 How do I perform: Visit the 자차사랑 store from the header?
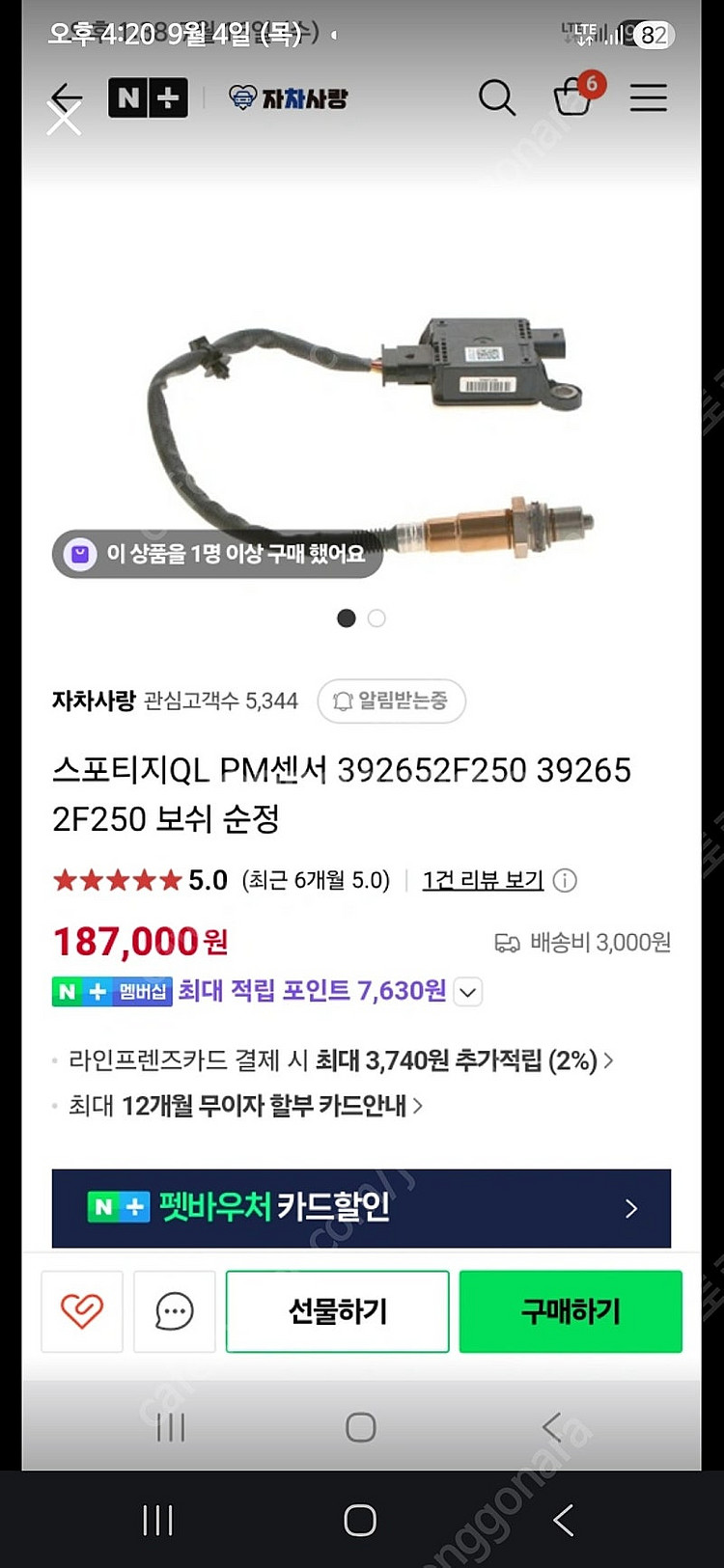coord(289,97)
